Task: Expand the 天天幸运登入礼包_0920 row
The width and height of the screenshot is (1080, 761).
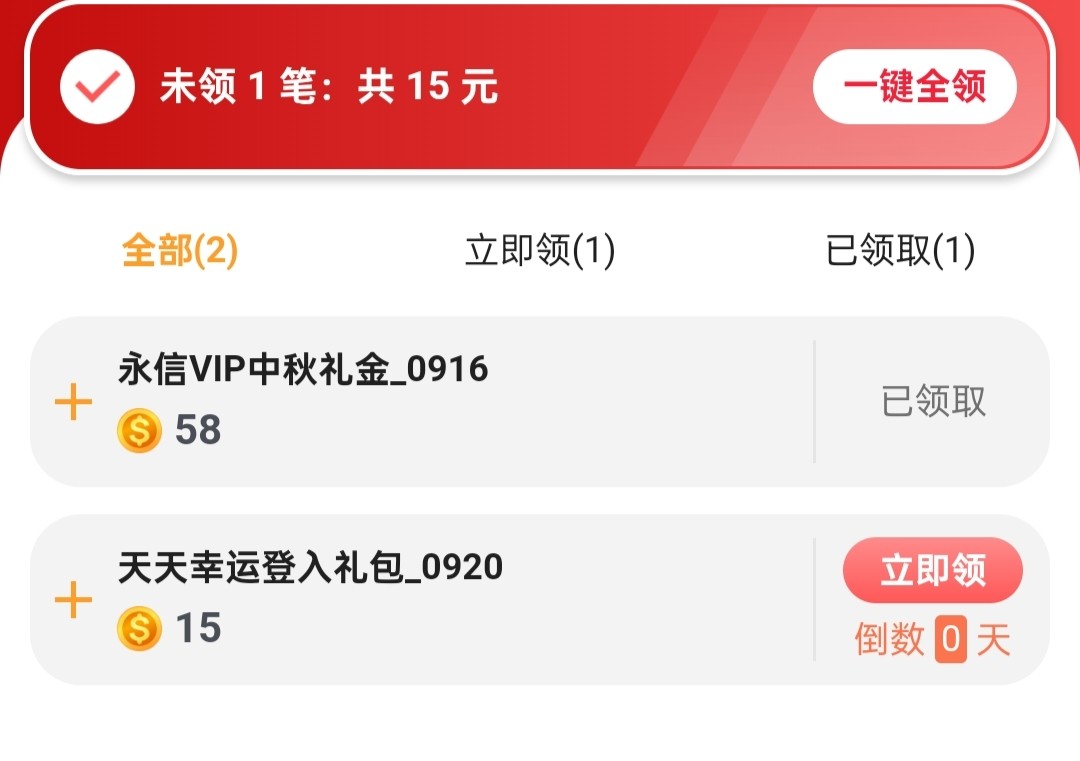Action: click(73, 601)
